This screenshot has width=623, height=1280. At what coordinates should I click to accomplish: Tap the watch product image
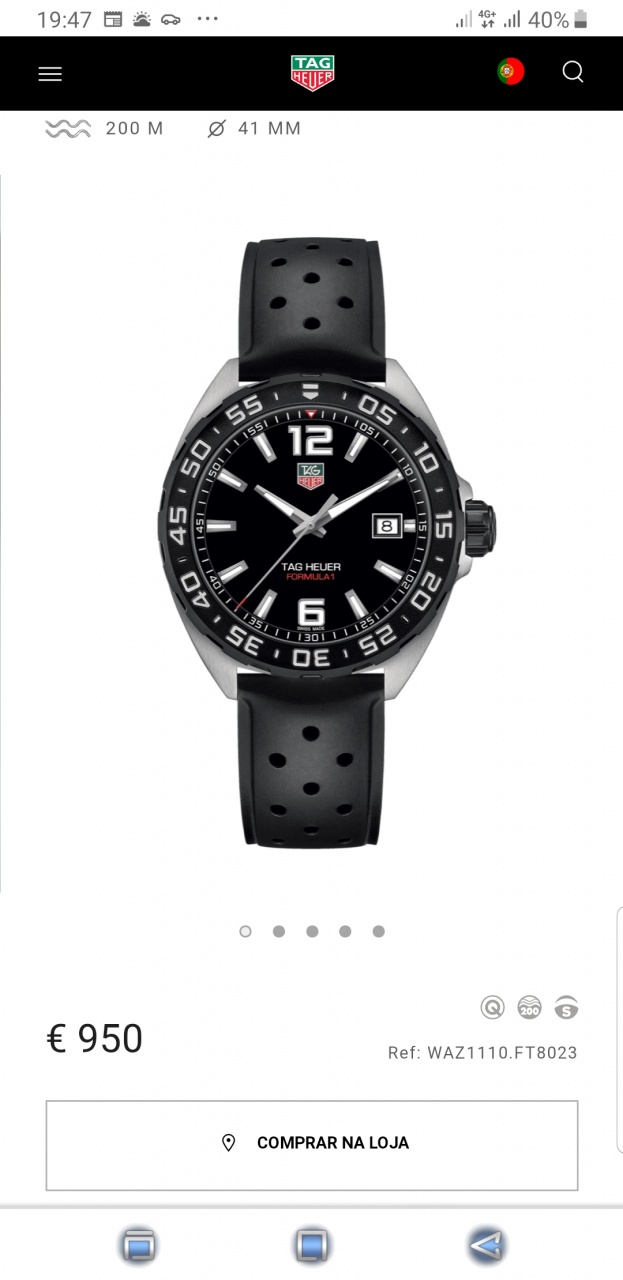pos(312,540)
